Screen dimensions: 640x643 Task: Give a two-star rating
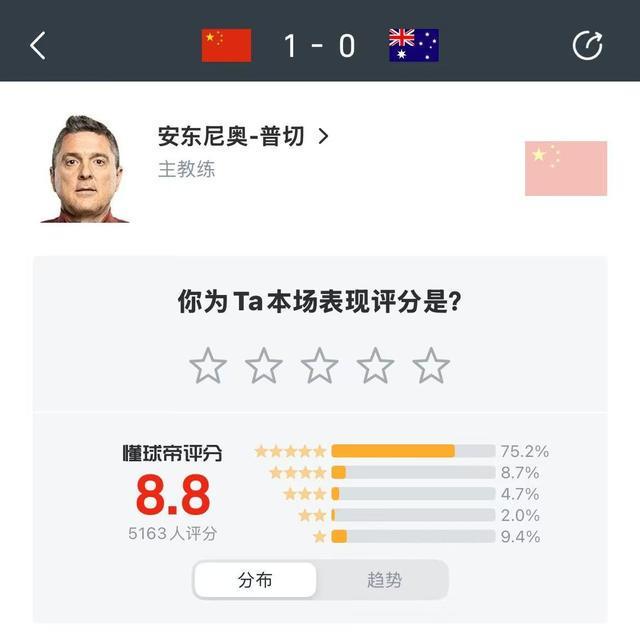[x=264, y=365]
